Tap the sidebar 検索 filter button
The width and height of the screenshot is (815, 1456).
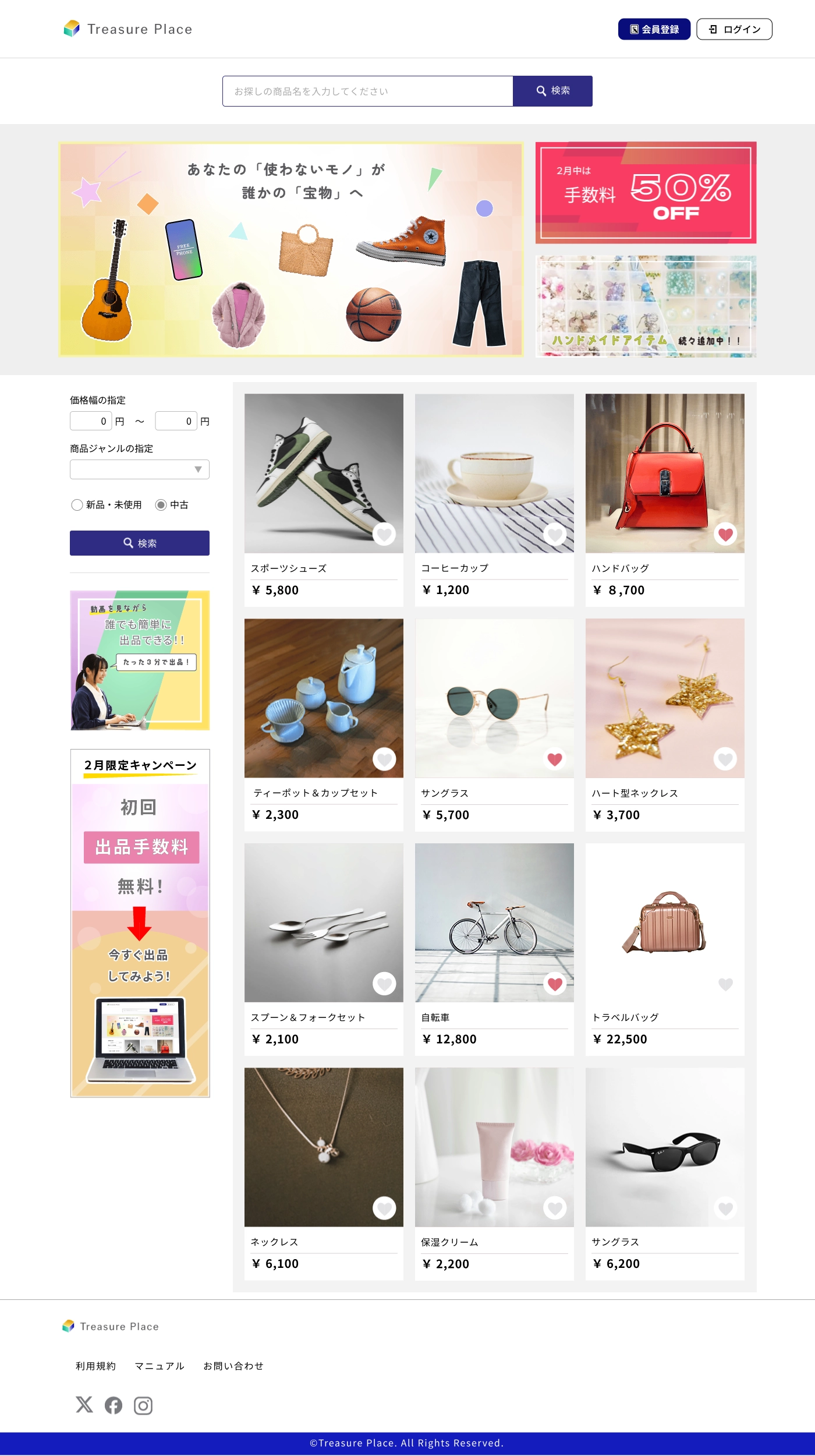point(140,543)
